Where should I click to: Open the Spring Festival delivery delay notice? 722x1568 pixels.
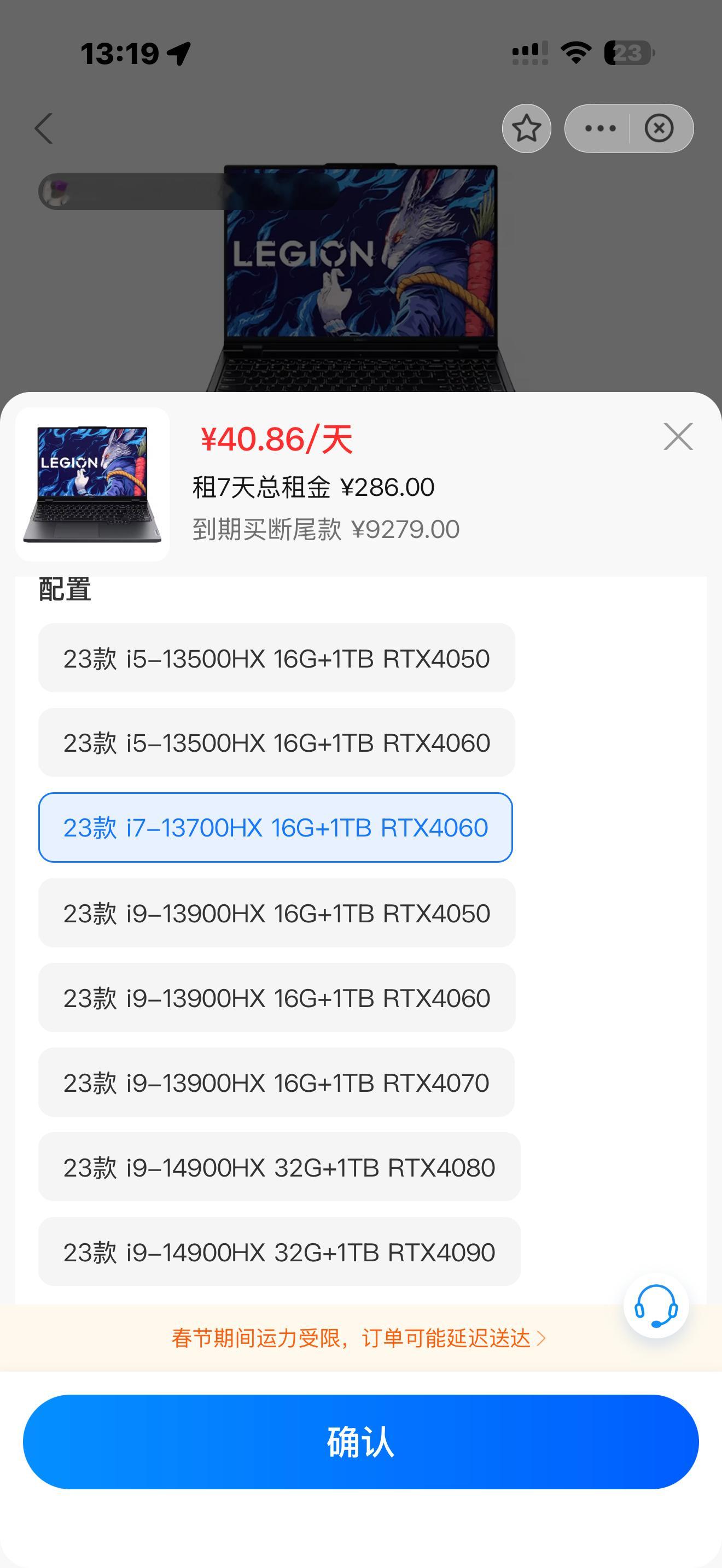[x=359, y=1338]
